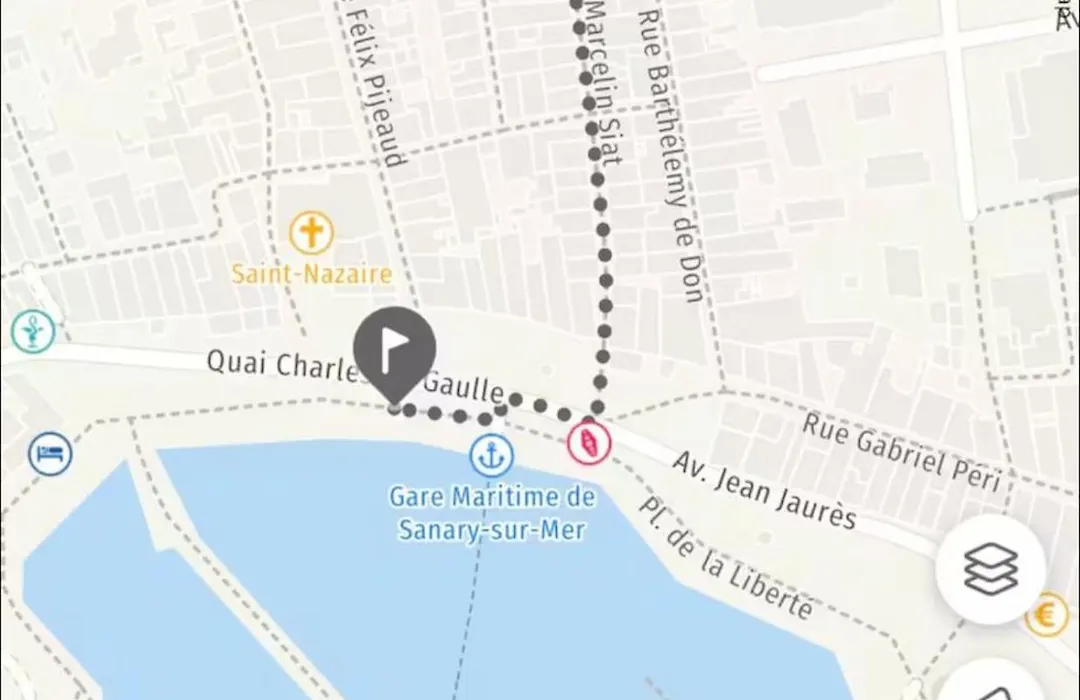Open the map layers selector

click(990, 570)
